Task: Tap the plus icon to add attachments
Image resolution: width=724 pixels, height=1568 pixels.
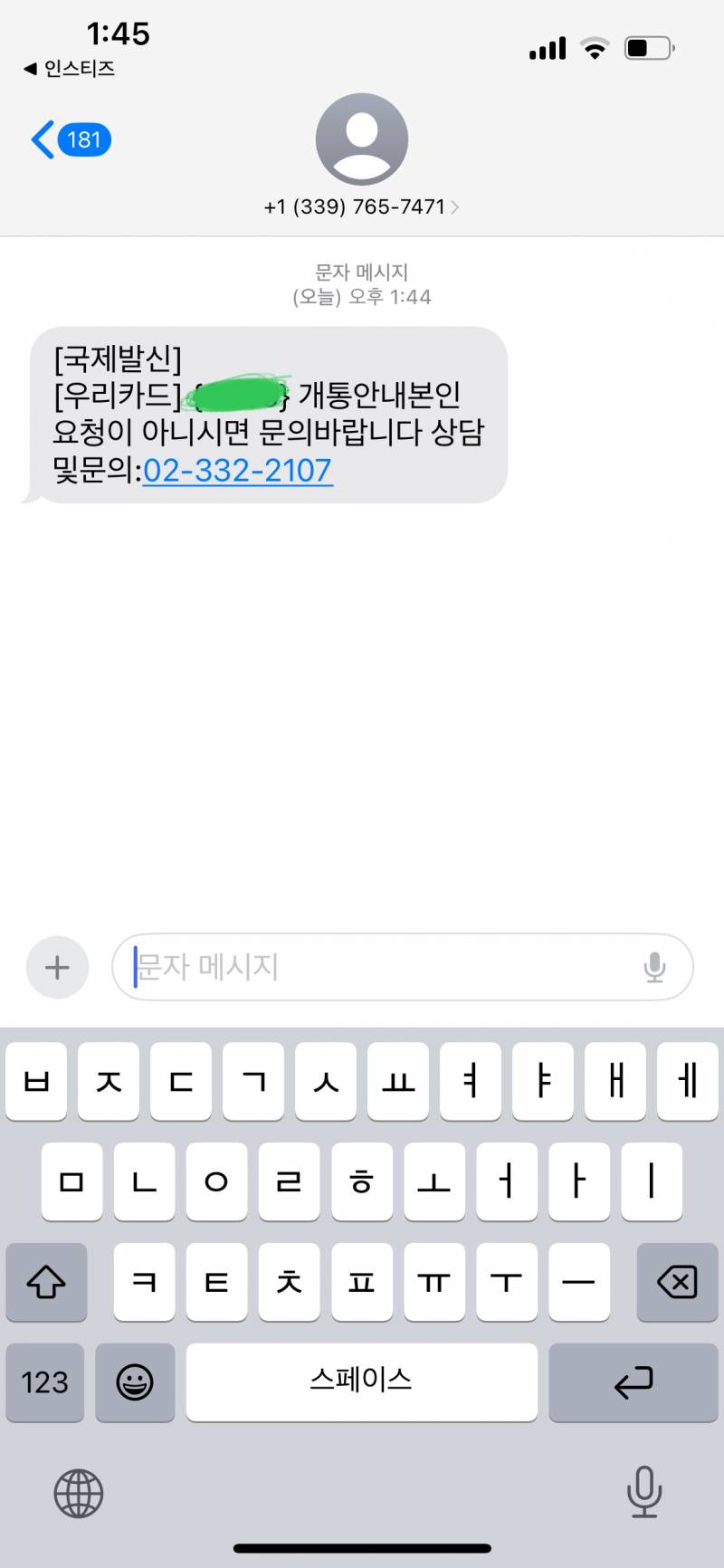Action: coord(56,967)
